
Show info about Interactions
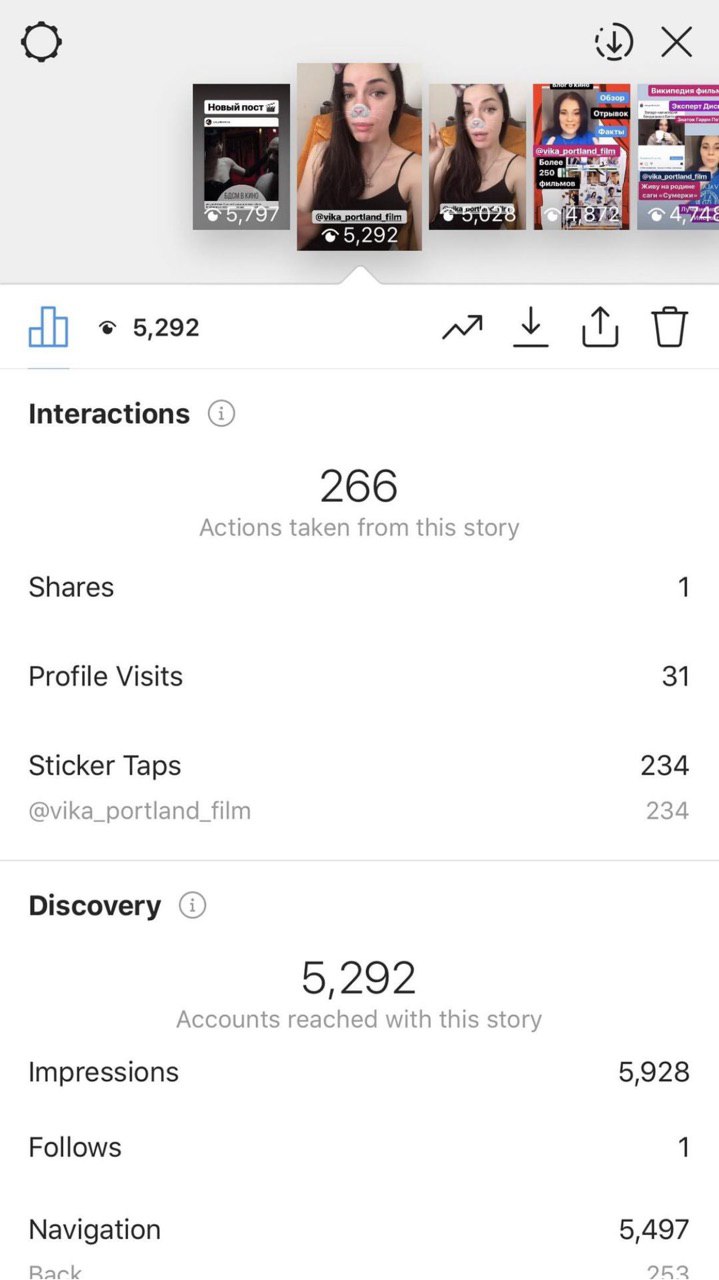click(221, 414)
